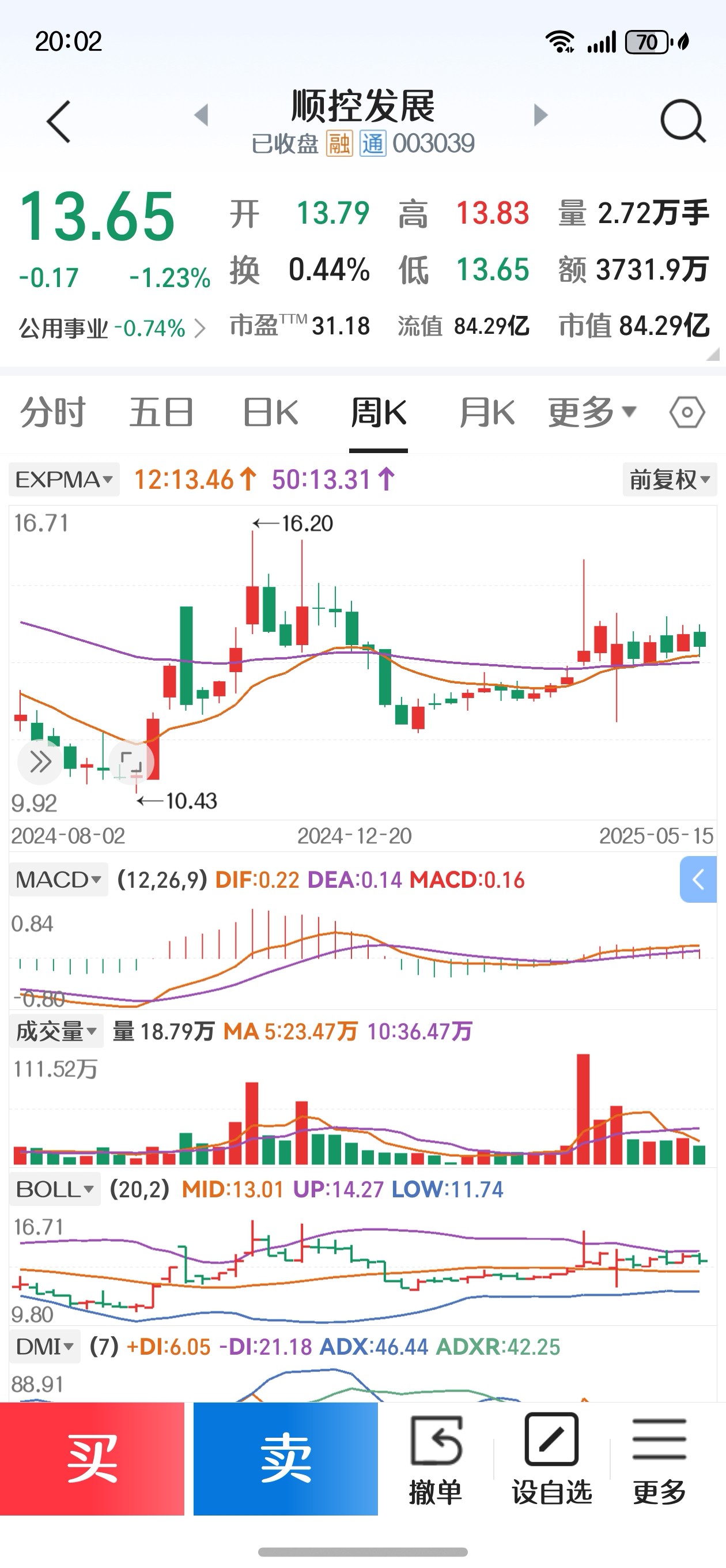Screen dimensions: 726x1568
Task: Expand the 更多 chart period dropdown
Action: (592, 412)
